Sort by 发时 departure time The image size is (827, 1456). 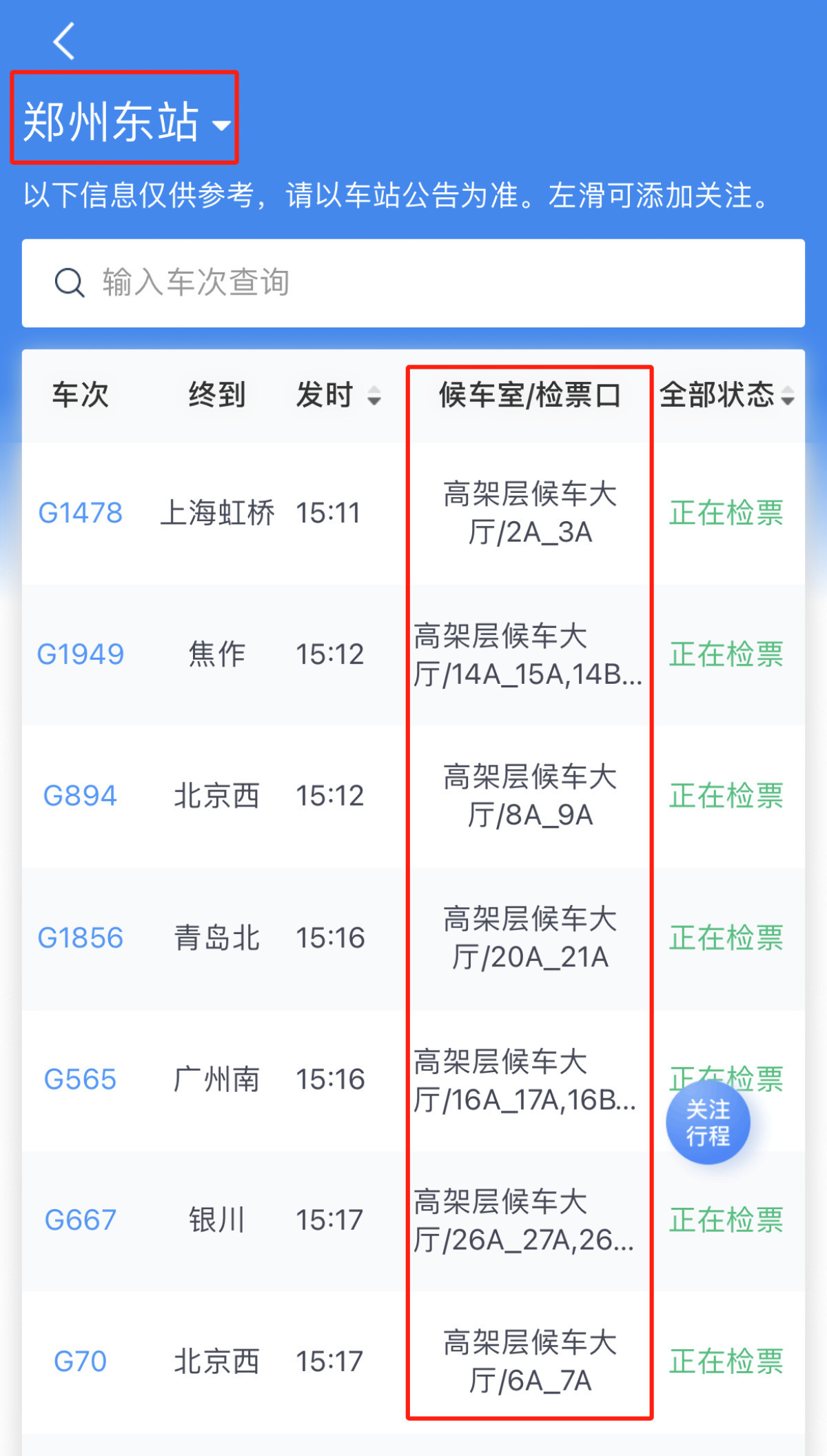[338, 395]
